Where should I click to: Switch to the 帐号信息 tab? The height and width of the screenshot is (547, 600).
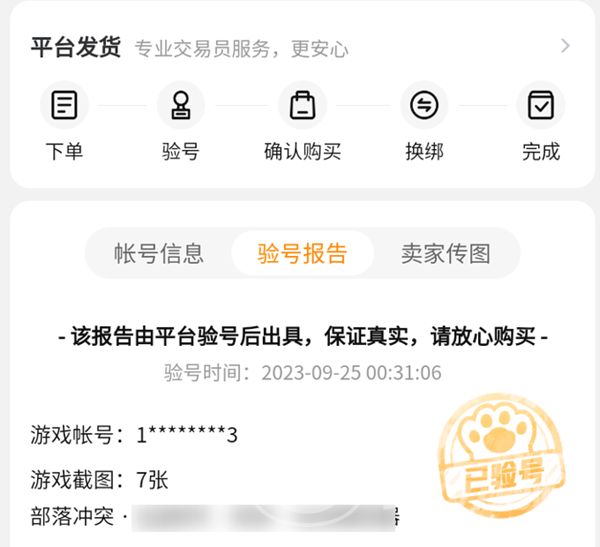[x=159, y=253]
